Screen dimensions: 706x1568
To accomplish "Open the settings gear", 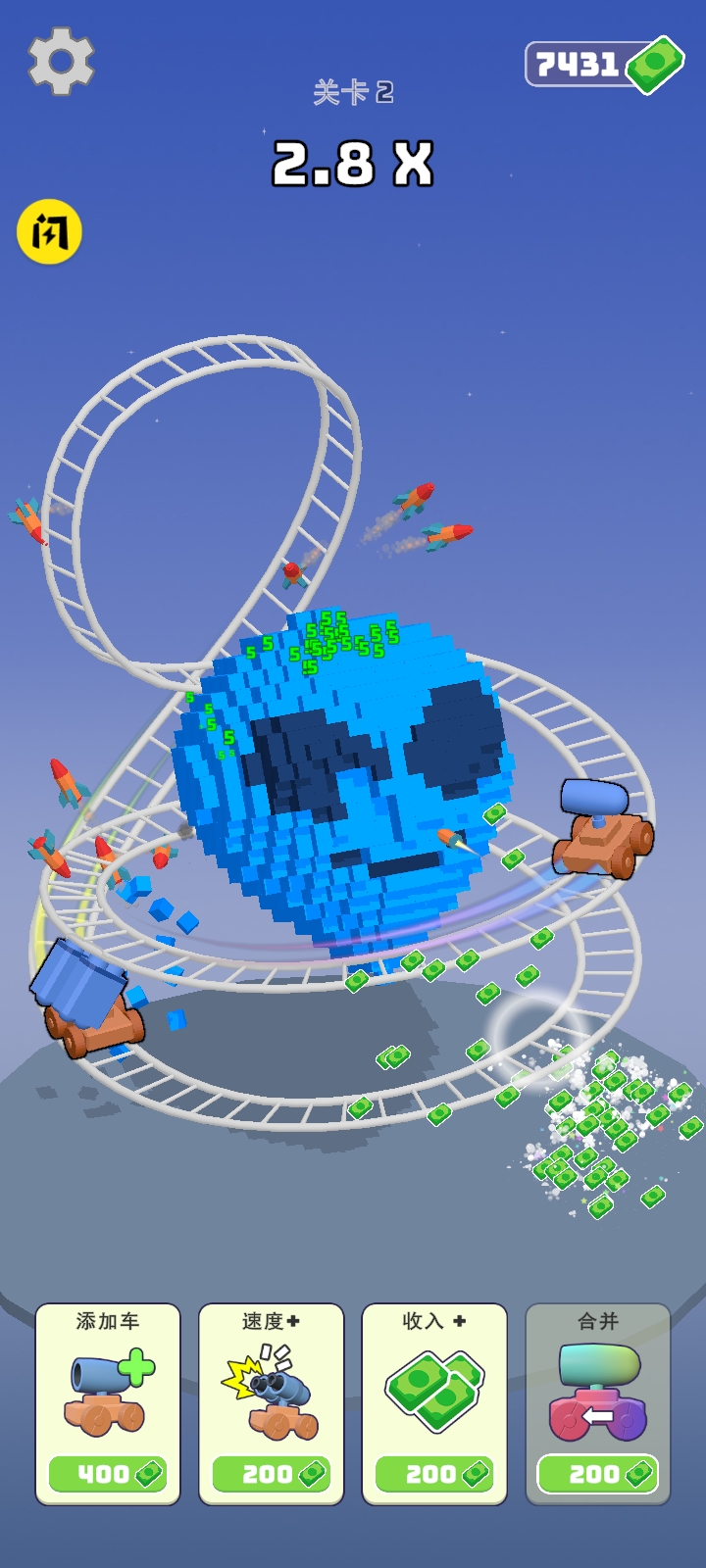I will coord(61,61).
